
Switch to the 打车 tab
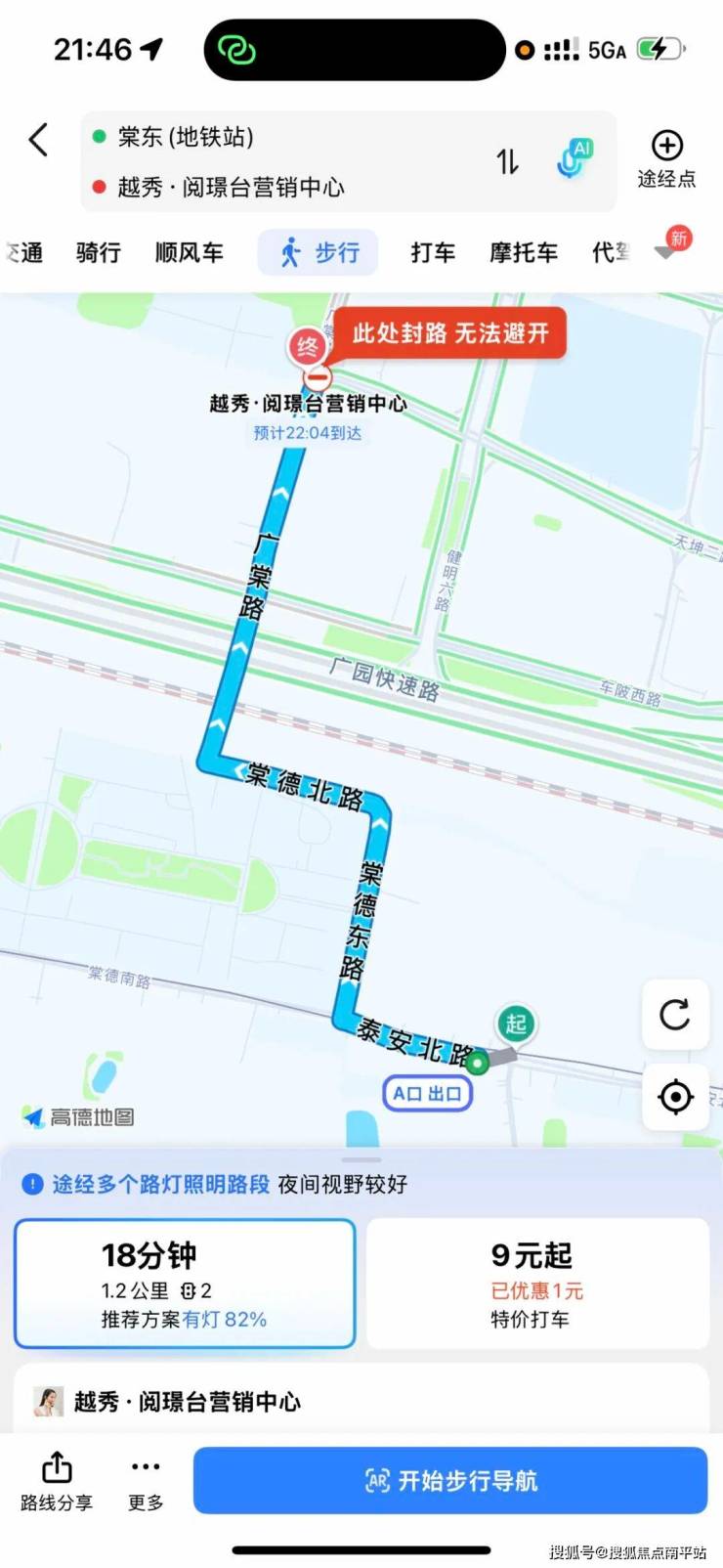click(433, 253)
